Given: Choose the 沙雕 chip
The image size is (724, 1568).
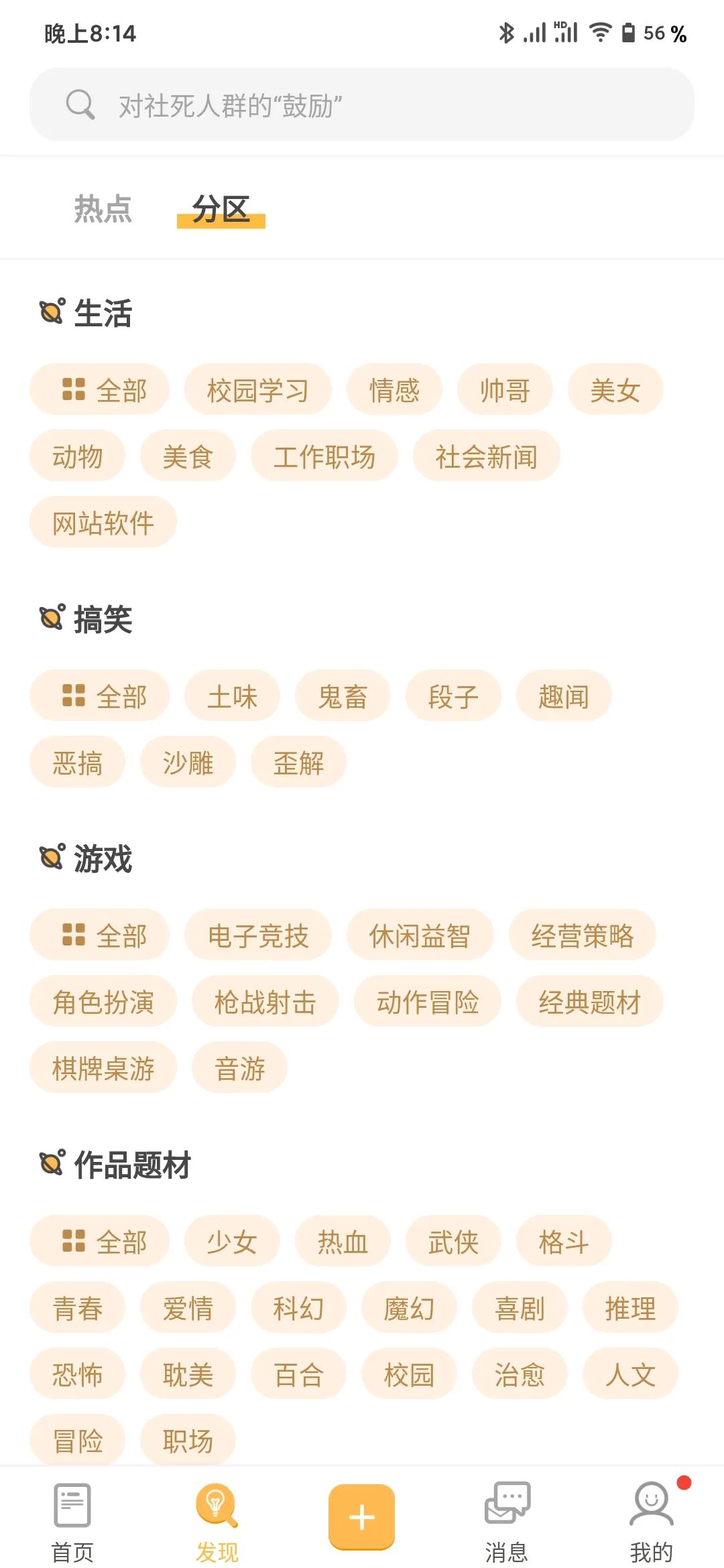Looking at the screenshot, I should point(188,763).
